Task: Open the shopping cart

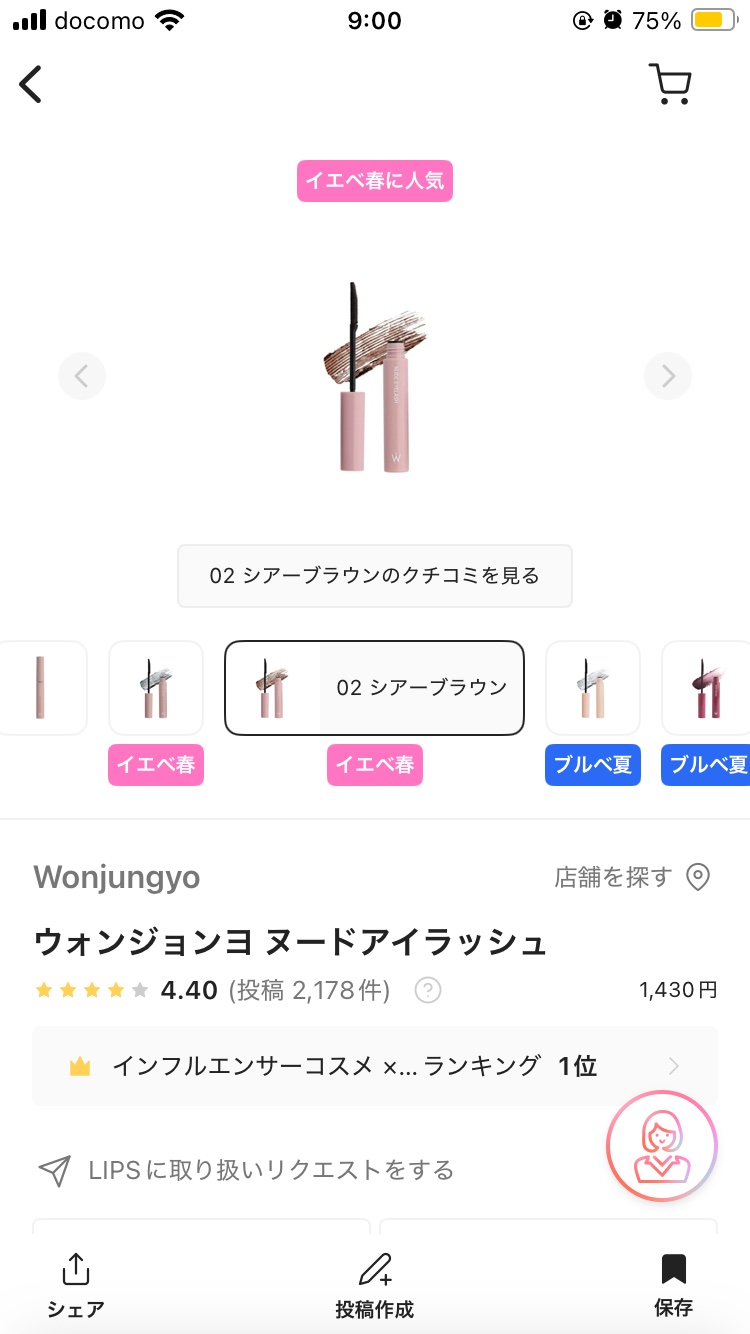Action: pos(670,84)
